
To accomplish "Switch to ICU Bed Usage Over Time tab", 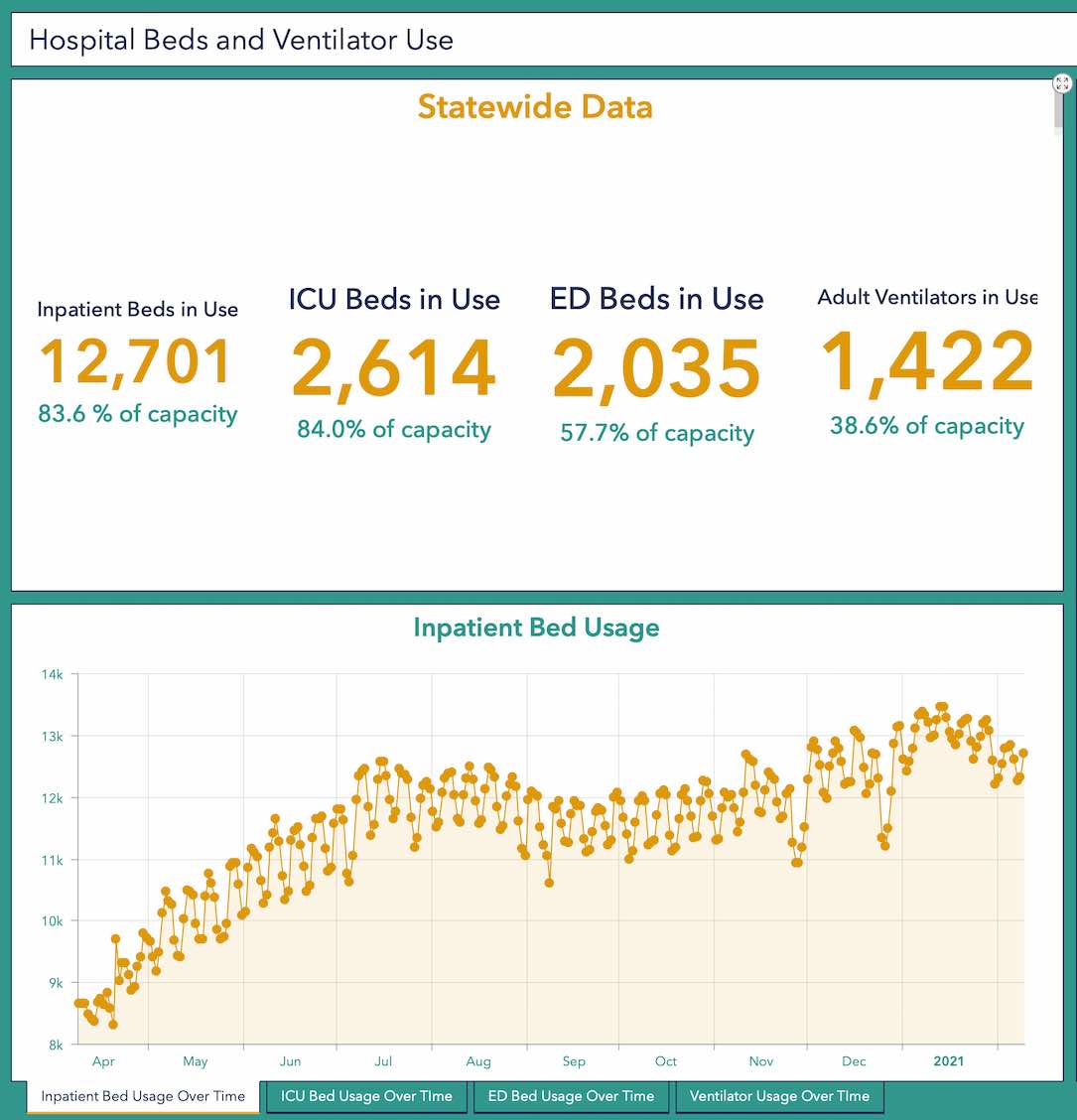I will click(x=366, y=1096).
